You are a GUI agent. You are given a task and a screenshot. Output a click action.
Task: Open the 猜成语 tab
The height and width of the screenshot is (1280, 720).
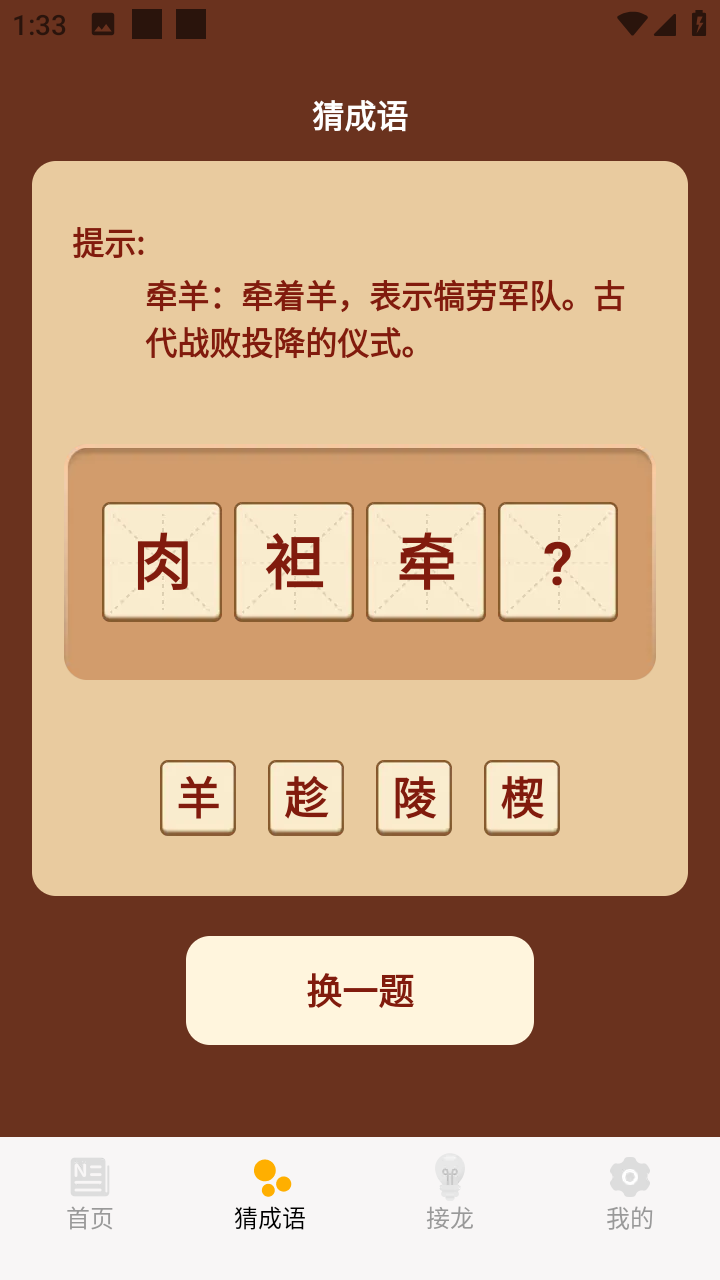click(x=270, y=1194)
